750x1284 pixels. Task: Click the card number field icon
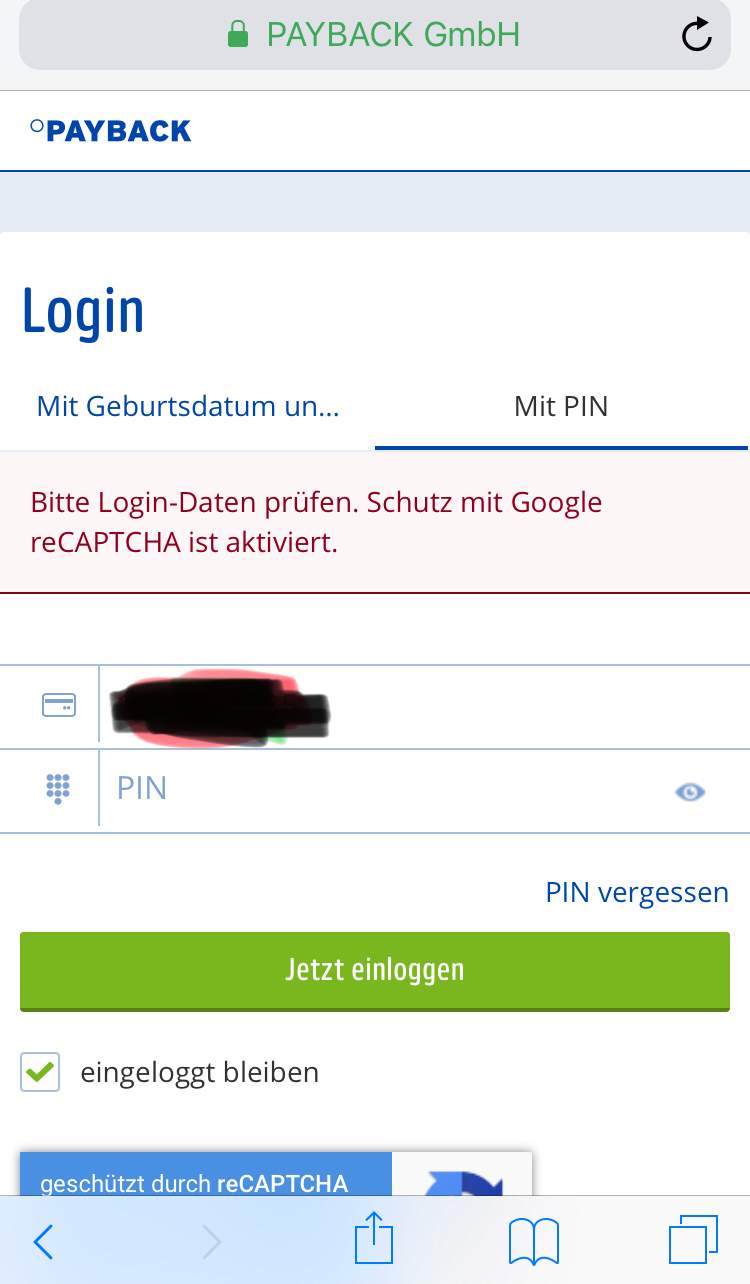58,705
